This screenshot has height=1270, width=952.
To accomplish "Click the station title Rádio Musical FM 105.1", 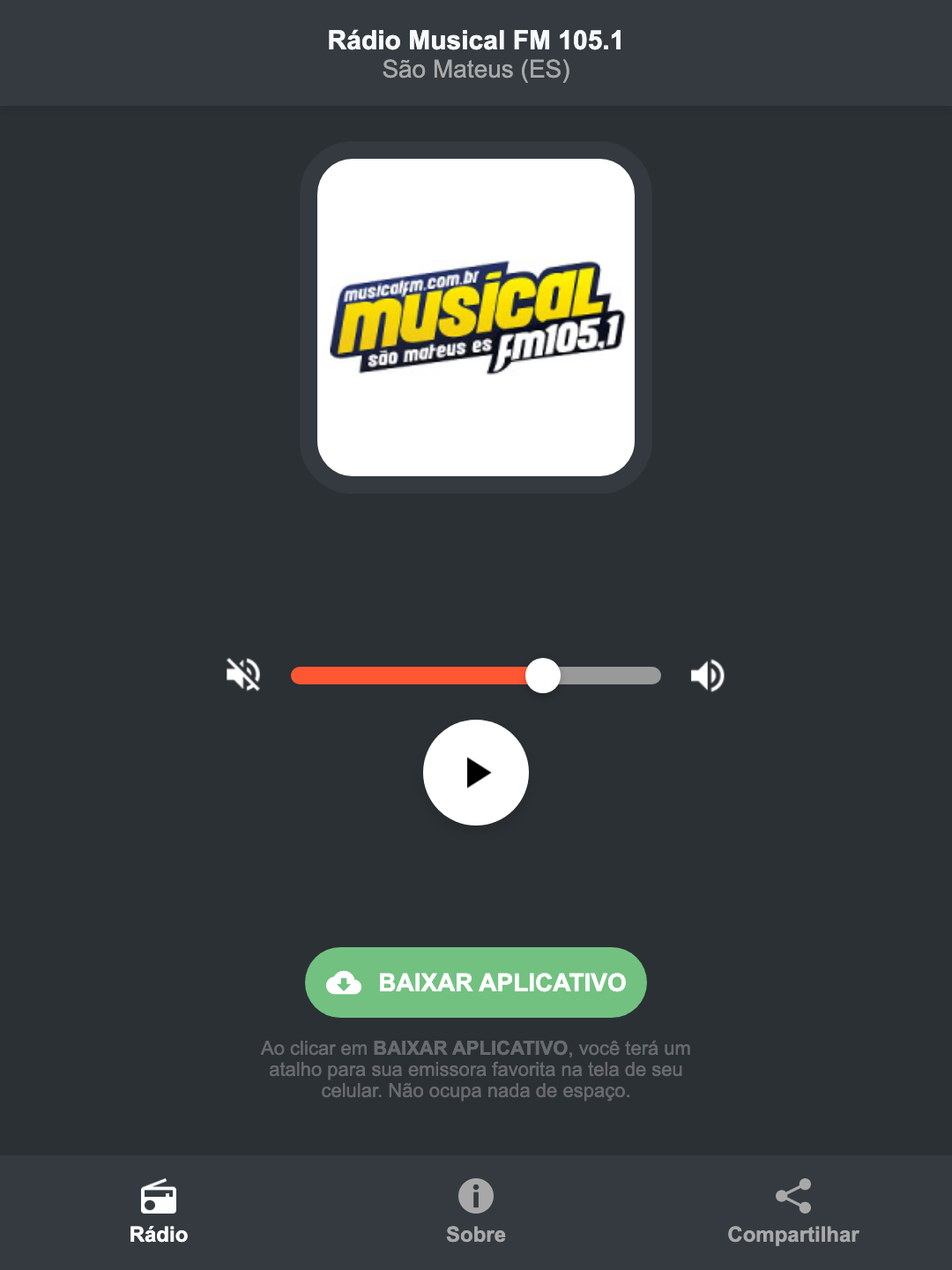I will click(x=475, y=40).
